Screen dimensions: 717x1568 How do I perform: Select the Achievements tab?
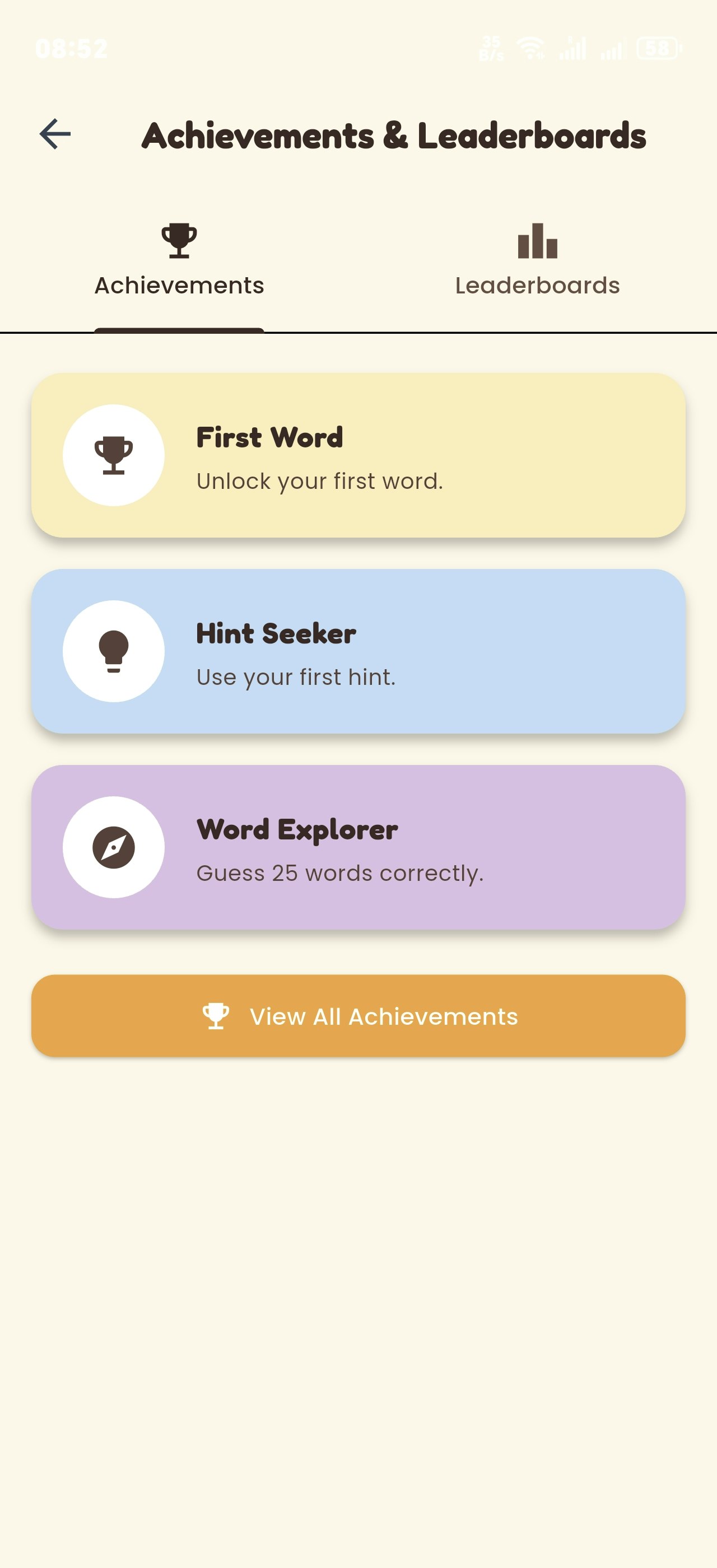point(179,284)
